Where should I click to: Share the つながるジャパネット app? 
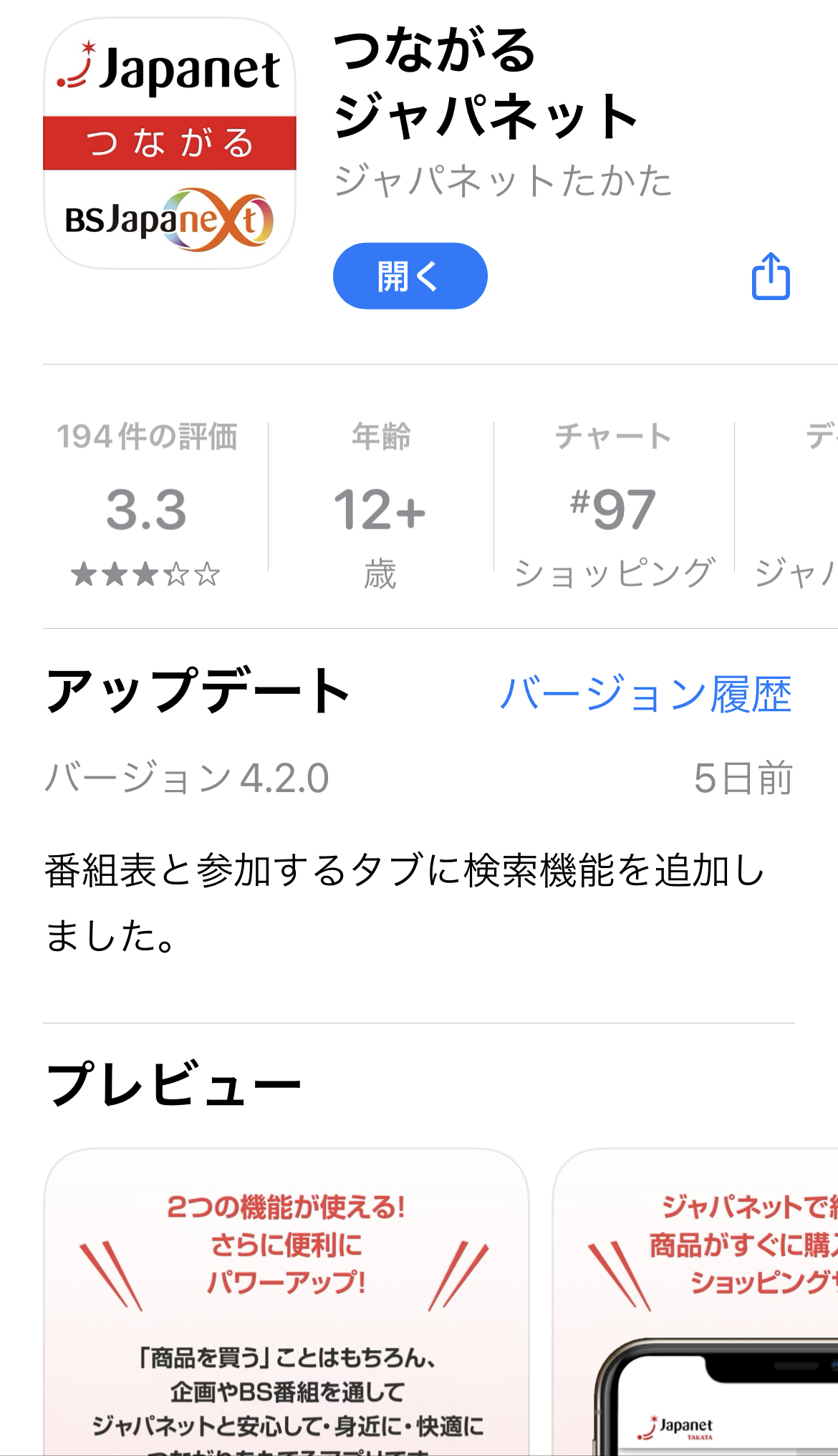(771, 276)
